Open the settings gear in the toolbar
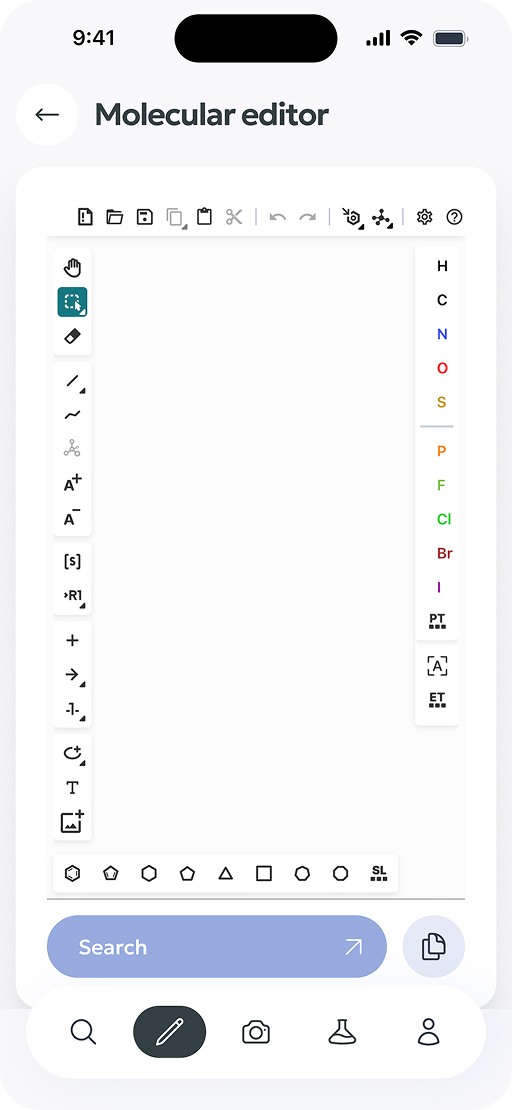512x1110 pixels. point(424,217)
